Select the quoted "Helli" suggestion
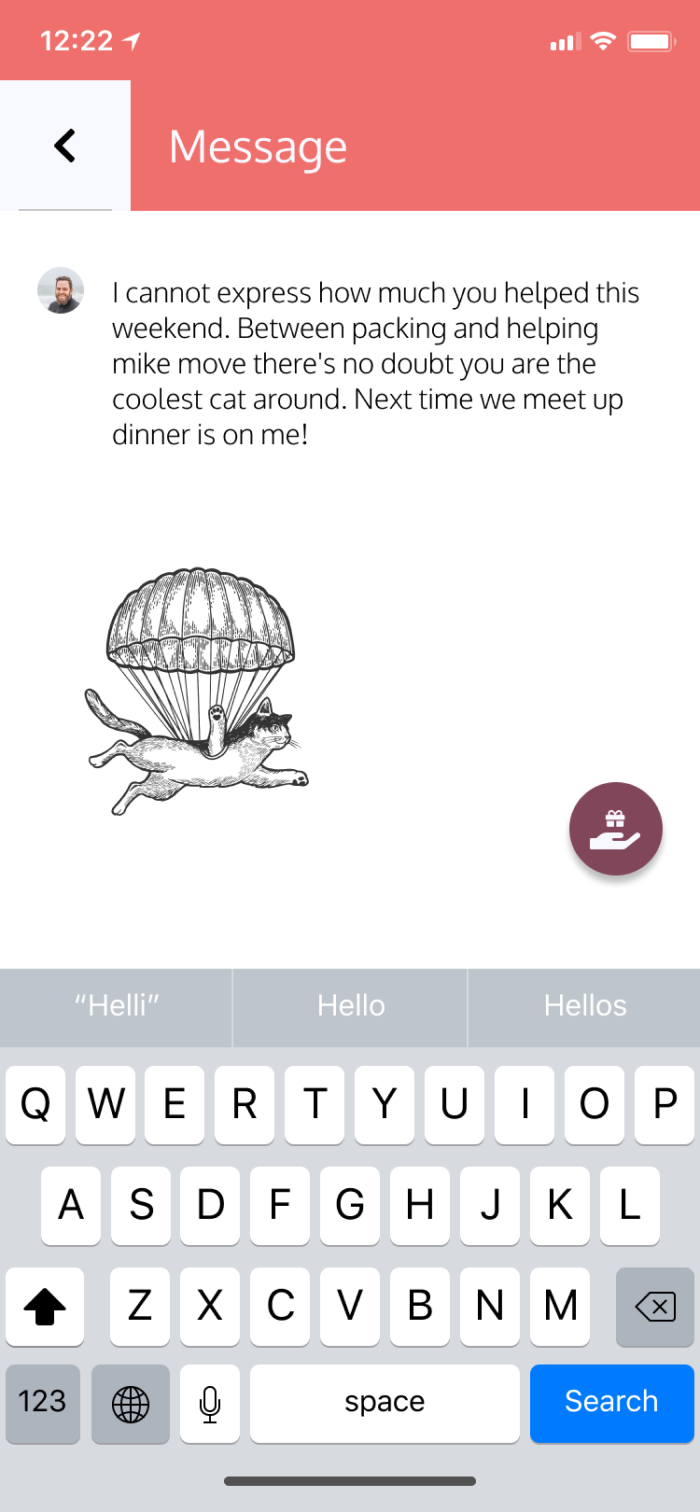 (x=117, y=1006)
